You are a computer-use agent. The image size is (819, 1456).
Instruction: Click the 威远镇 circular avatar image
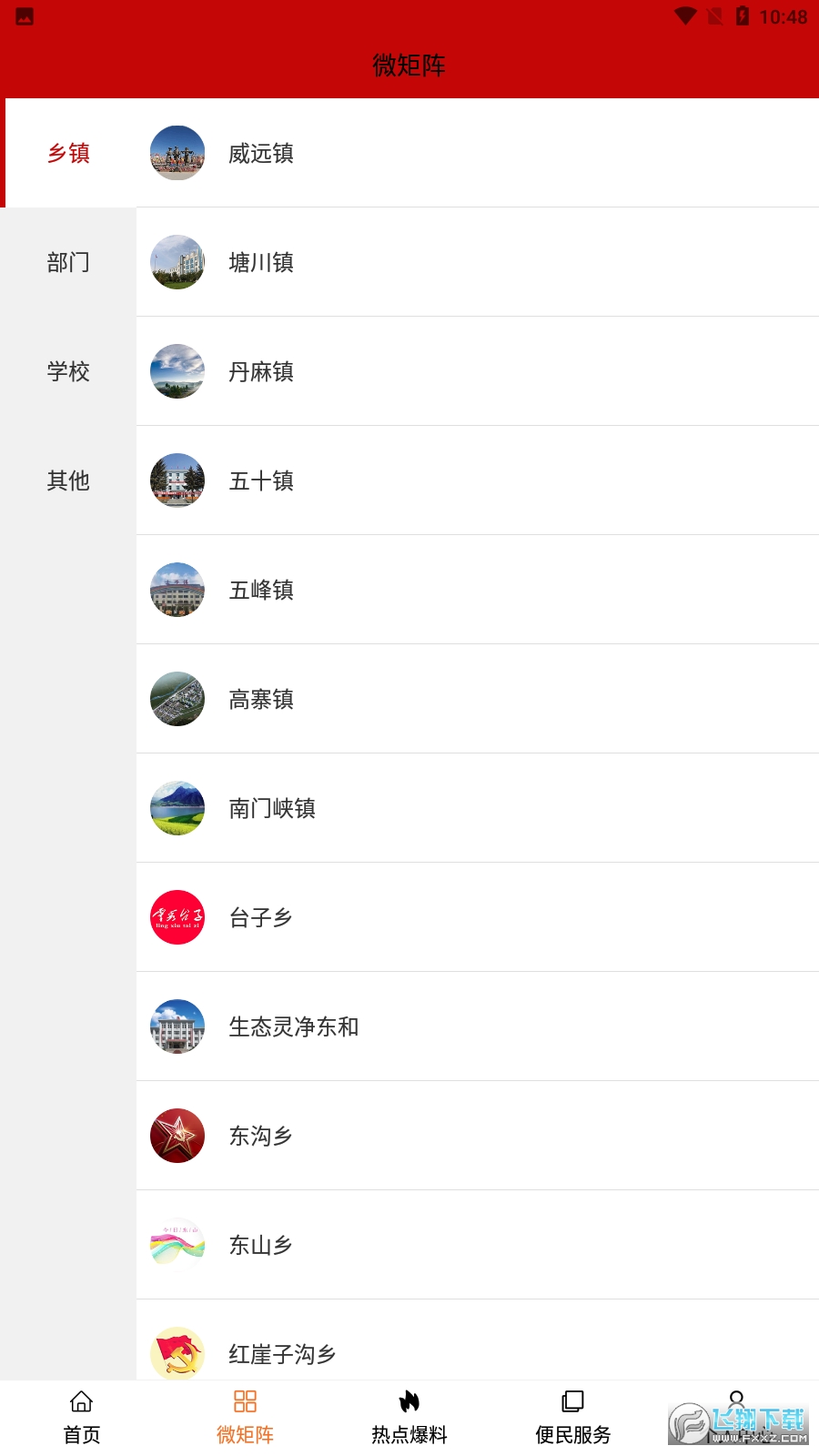click(177, 153)
